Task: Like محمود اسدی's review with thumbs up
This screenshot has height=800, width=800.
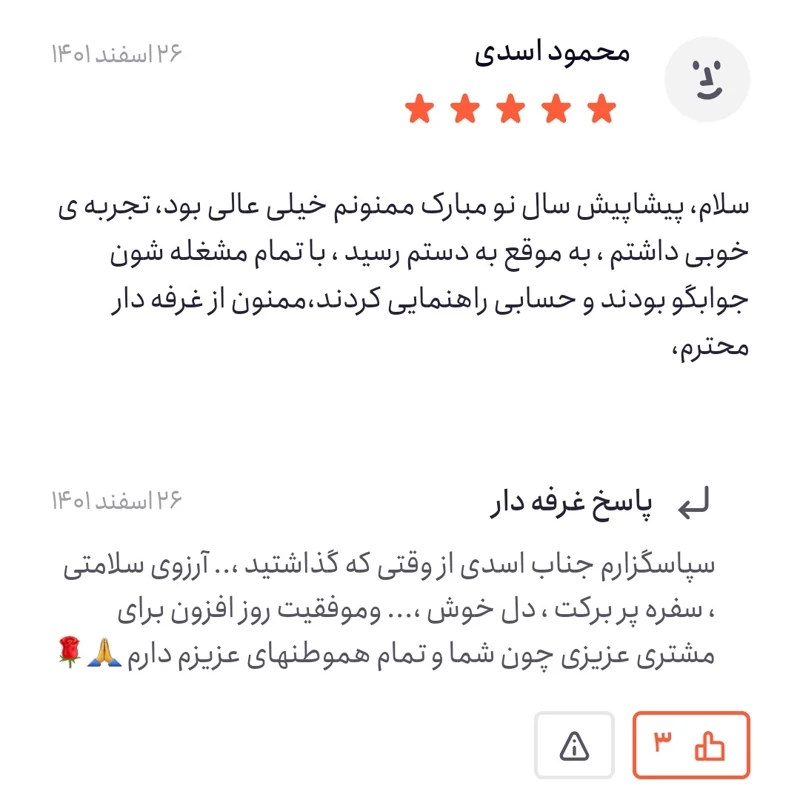Action: pos(691,744)
